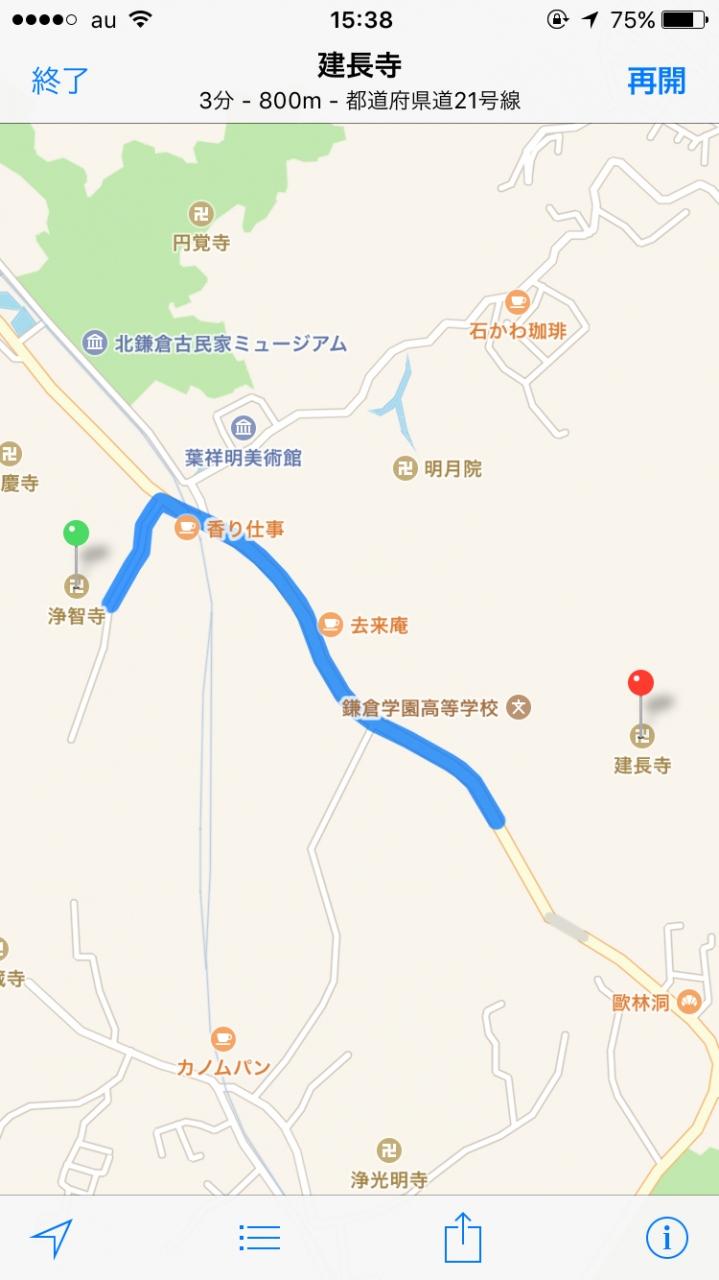Open the 香り仕事 cafe marker
This screenshot has width=719, height=1280.
187,528
